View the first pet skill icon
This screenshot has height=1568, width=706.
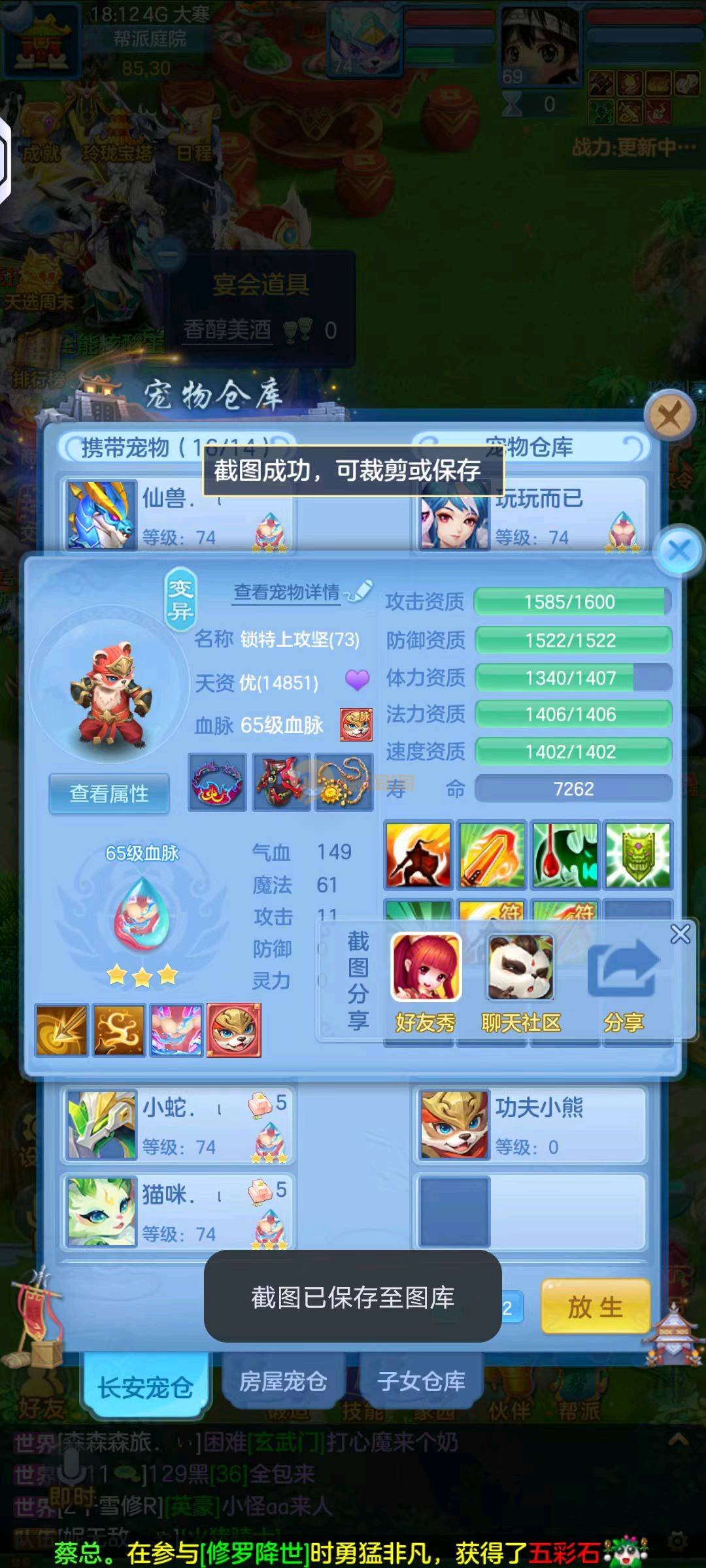(418, 855)
